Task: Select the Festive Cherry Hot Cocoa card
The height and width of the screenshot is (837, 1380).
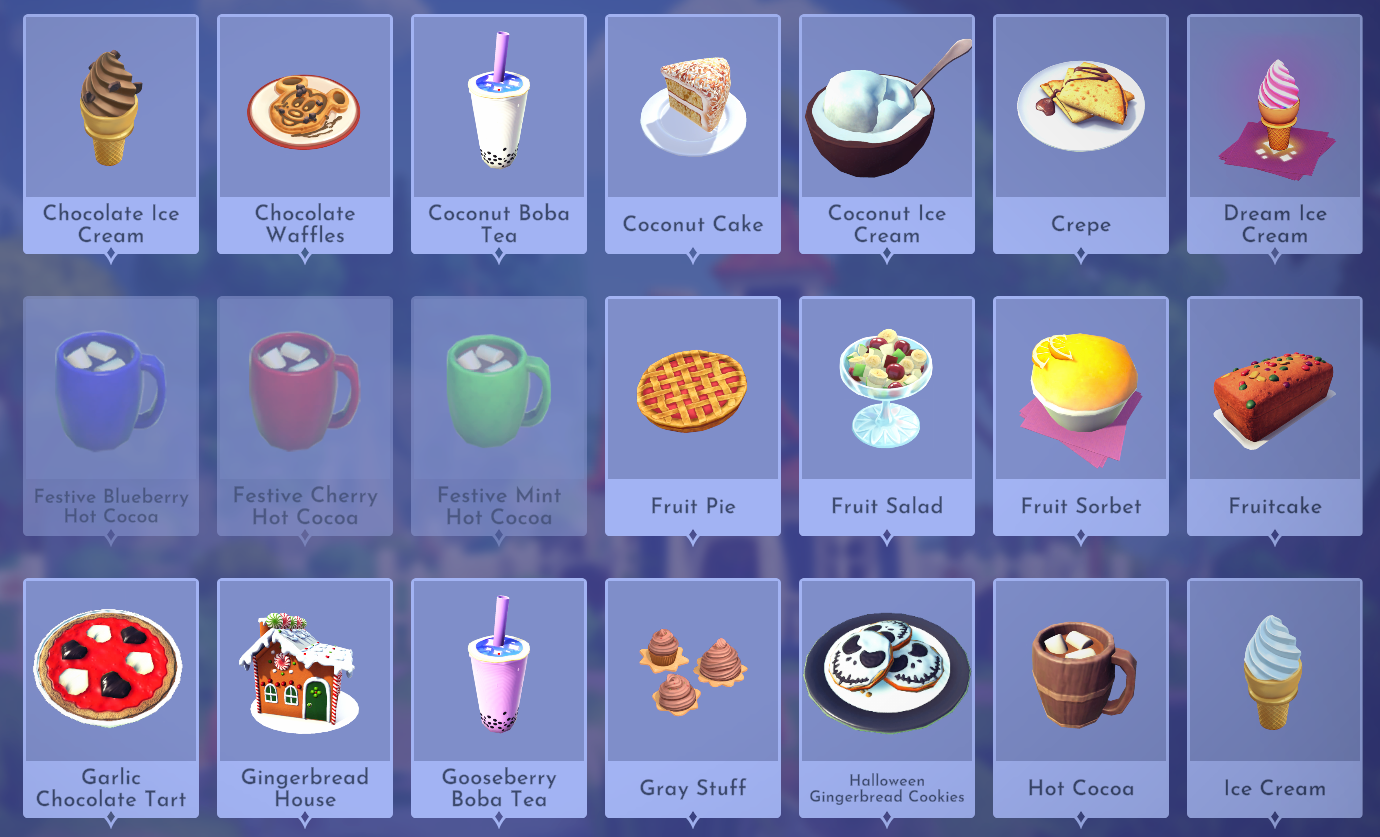Action: click(305, 416)
